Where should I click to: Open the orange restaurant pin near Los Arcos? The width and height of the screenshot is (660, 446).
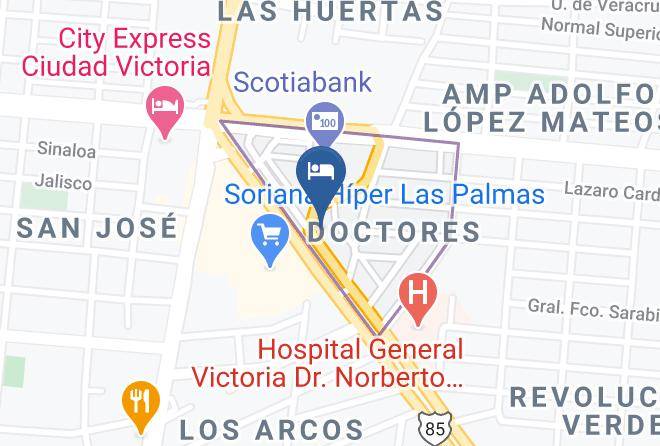(141, 406)
